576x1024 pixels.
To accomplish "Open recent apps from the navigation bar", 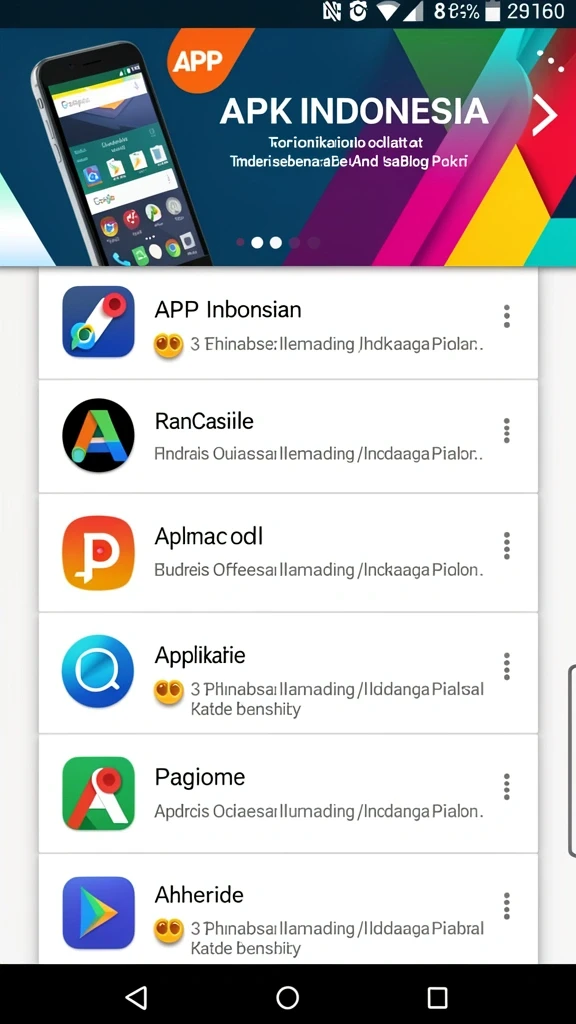I will tap(438, 997).
